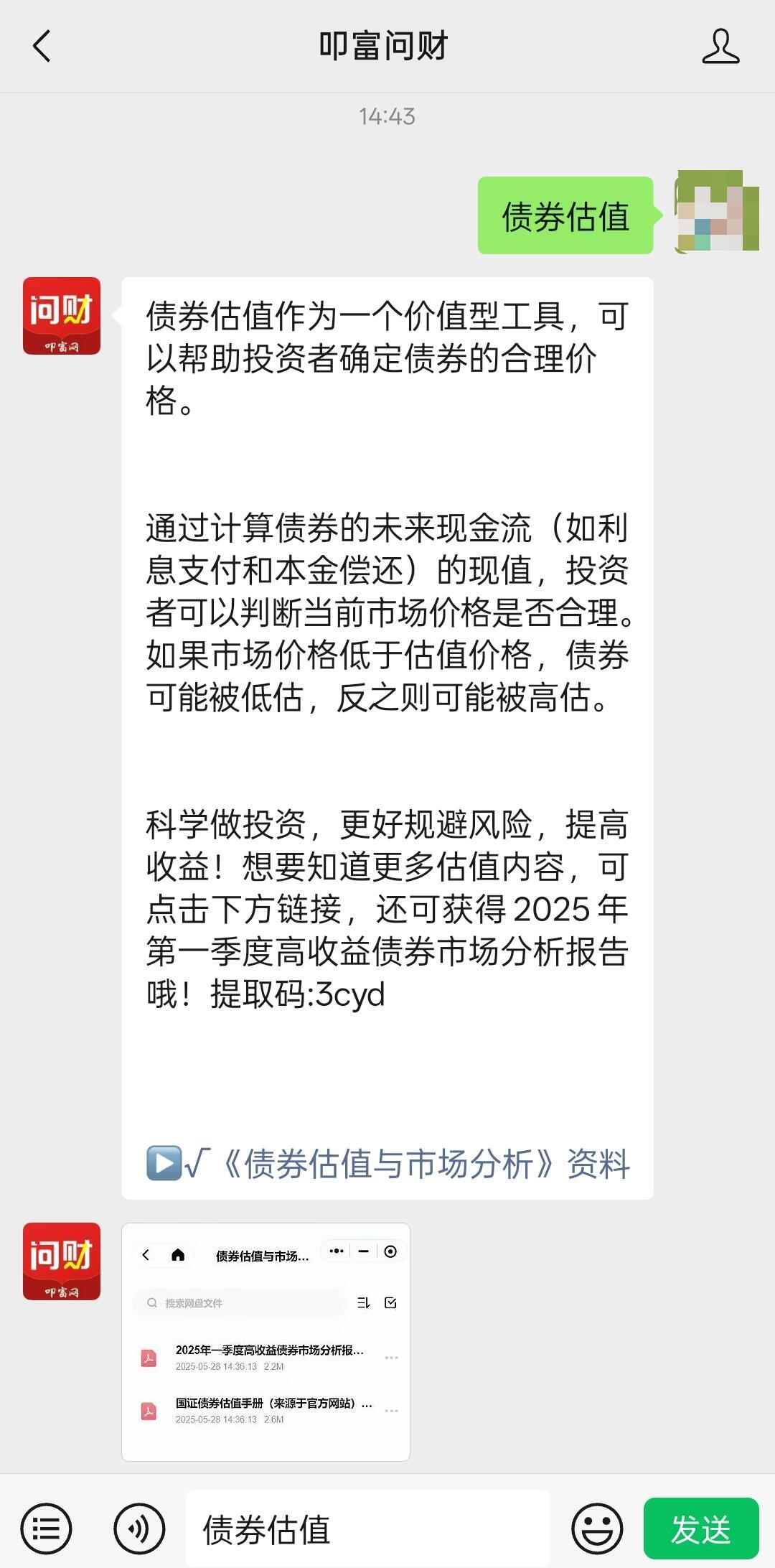The width and height of the screenshot is (775, 1568).
Task: Open the account profile icon
Action: tap(720, 46)
